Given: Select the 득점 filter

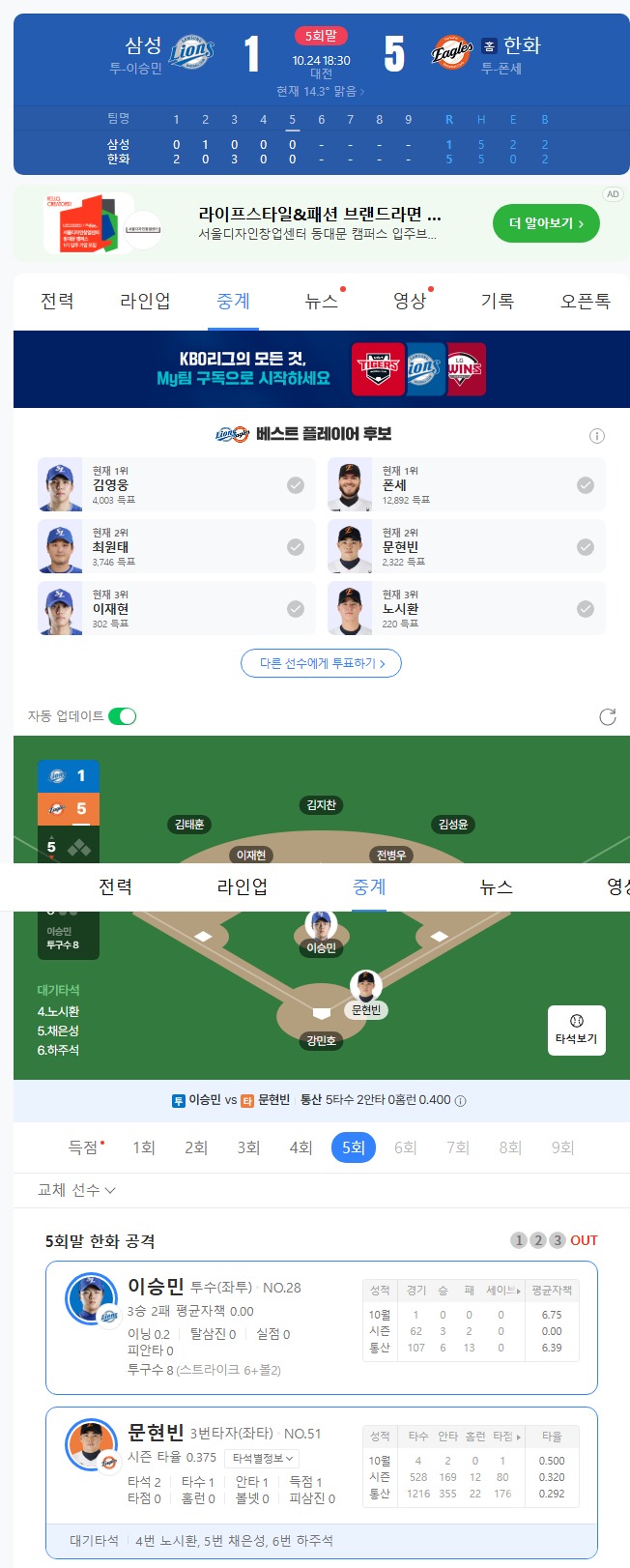Looking at the screenshot, I should pos(84,1147).
